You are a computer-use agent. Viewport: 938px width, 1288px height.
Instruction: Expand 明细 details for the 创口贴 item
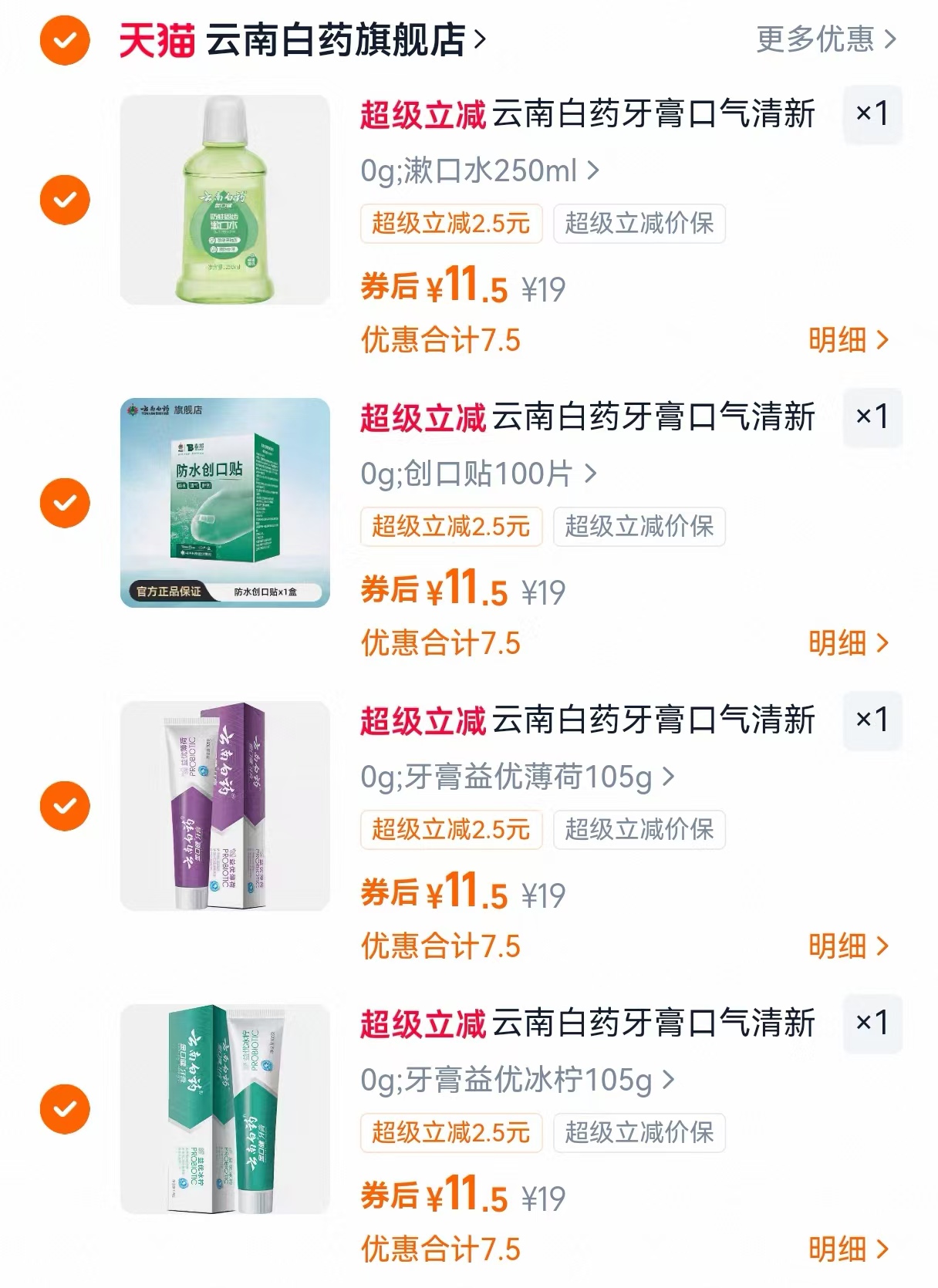pyautogui.click(x=846, y=642)
